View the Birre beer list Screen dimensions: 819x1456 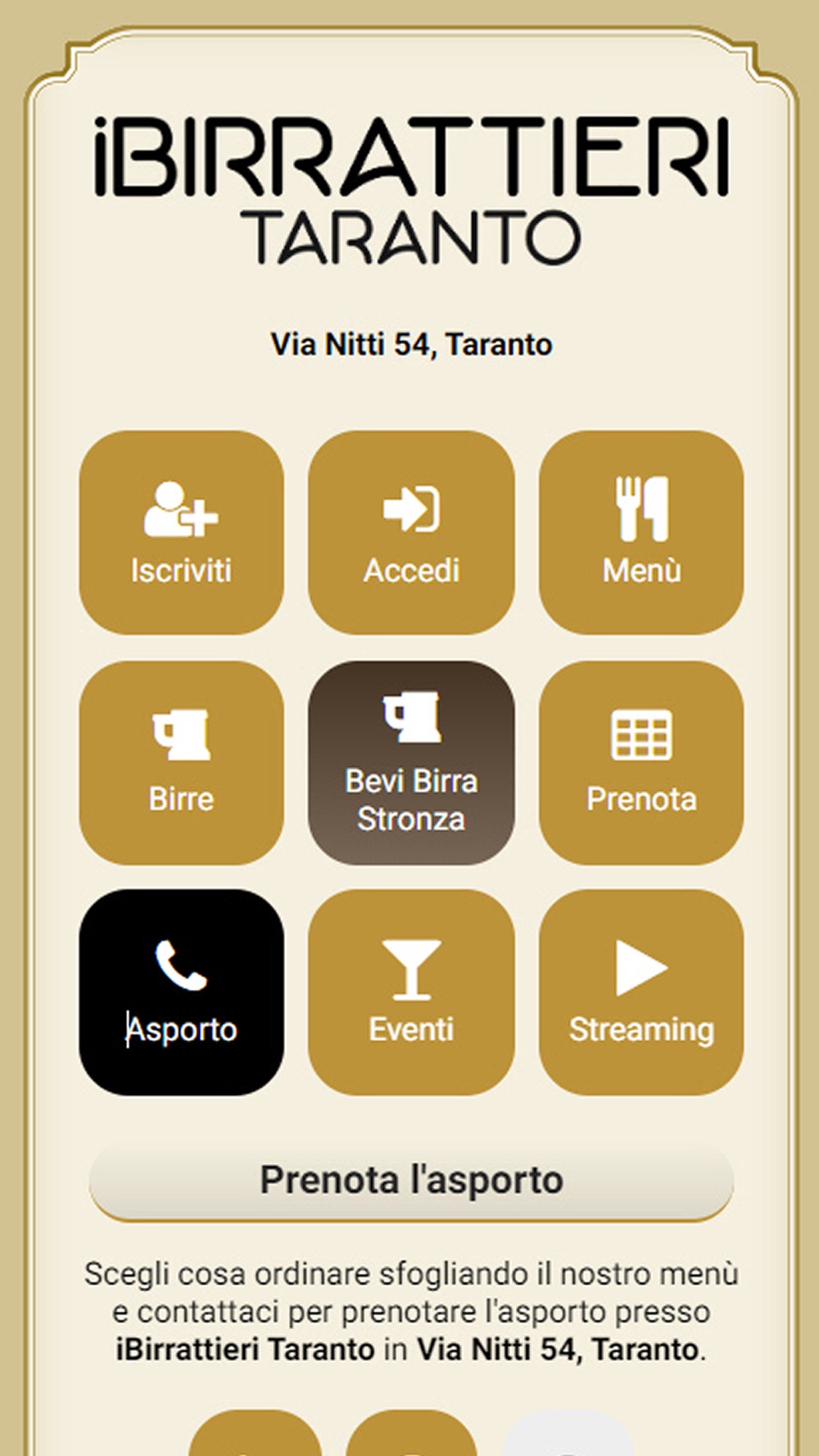coord(181,763)
